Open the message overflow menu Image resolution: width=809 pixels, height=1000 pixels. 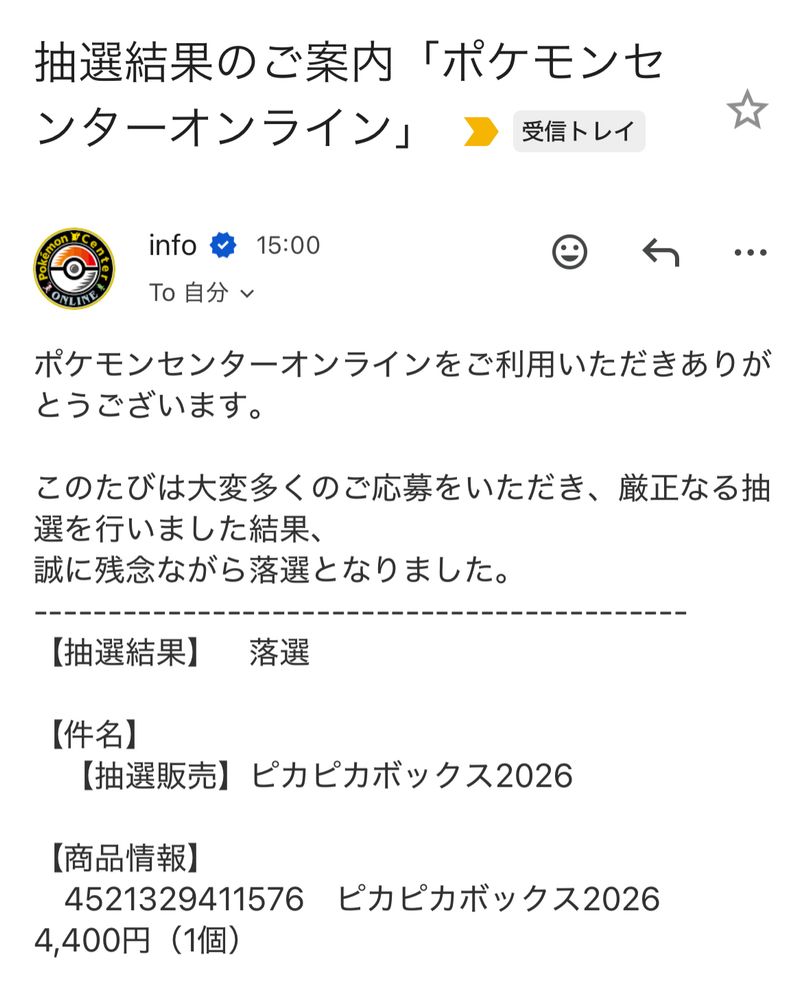click(750, 253)
